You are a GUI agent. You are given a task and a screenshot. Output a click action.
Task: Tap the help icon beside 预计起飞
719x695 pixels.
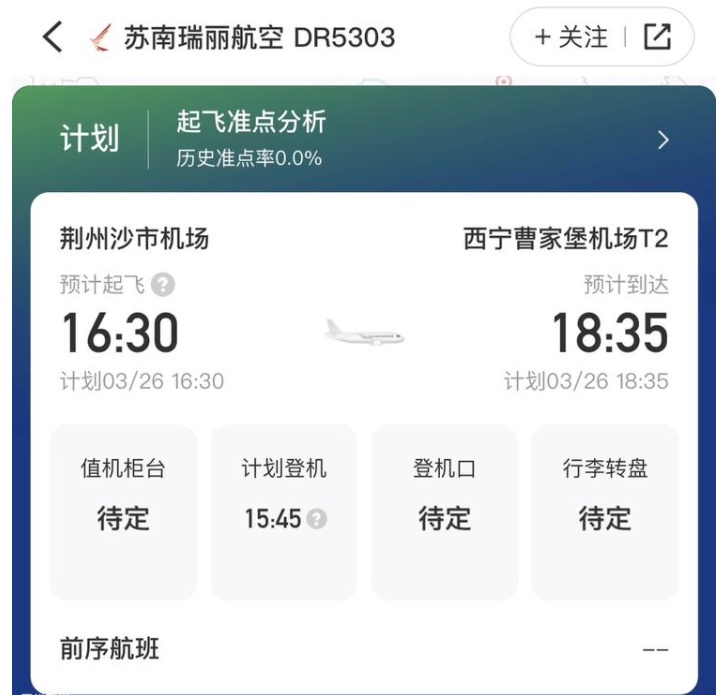(x=164, y=285)
